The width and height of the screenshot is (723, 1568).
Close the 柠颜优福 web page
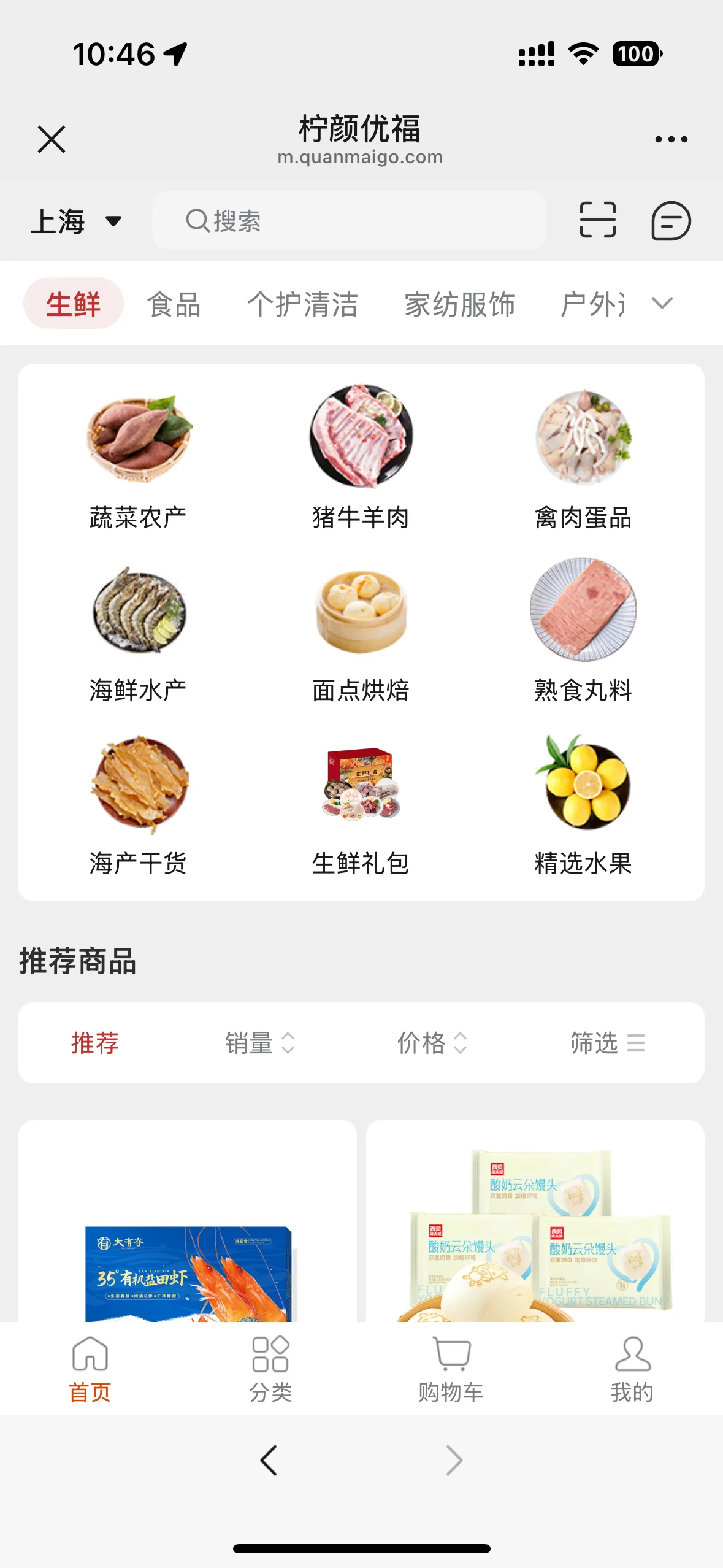(x=52, y=139)
